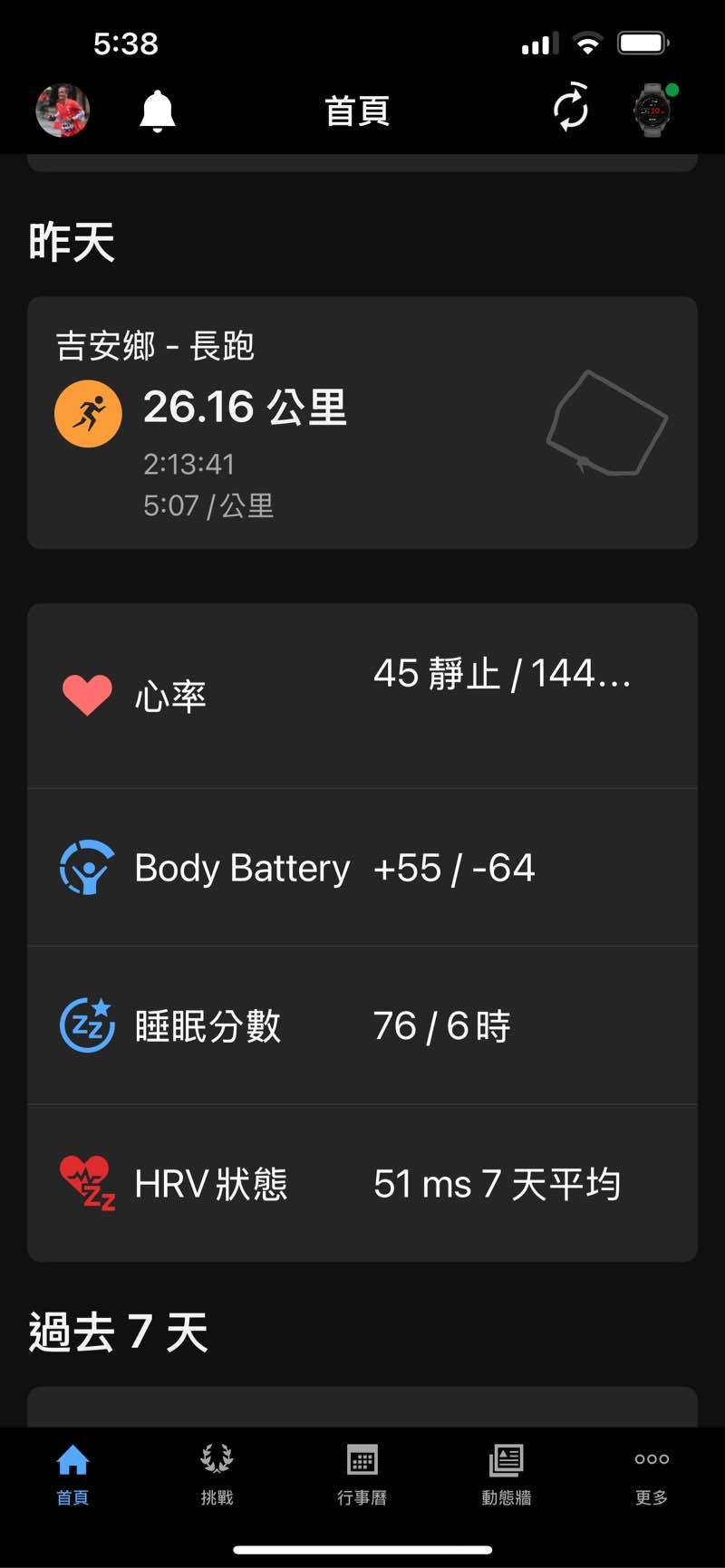Open the HRV 狀態 row

(362, 1183)
